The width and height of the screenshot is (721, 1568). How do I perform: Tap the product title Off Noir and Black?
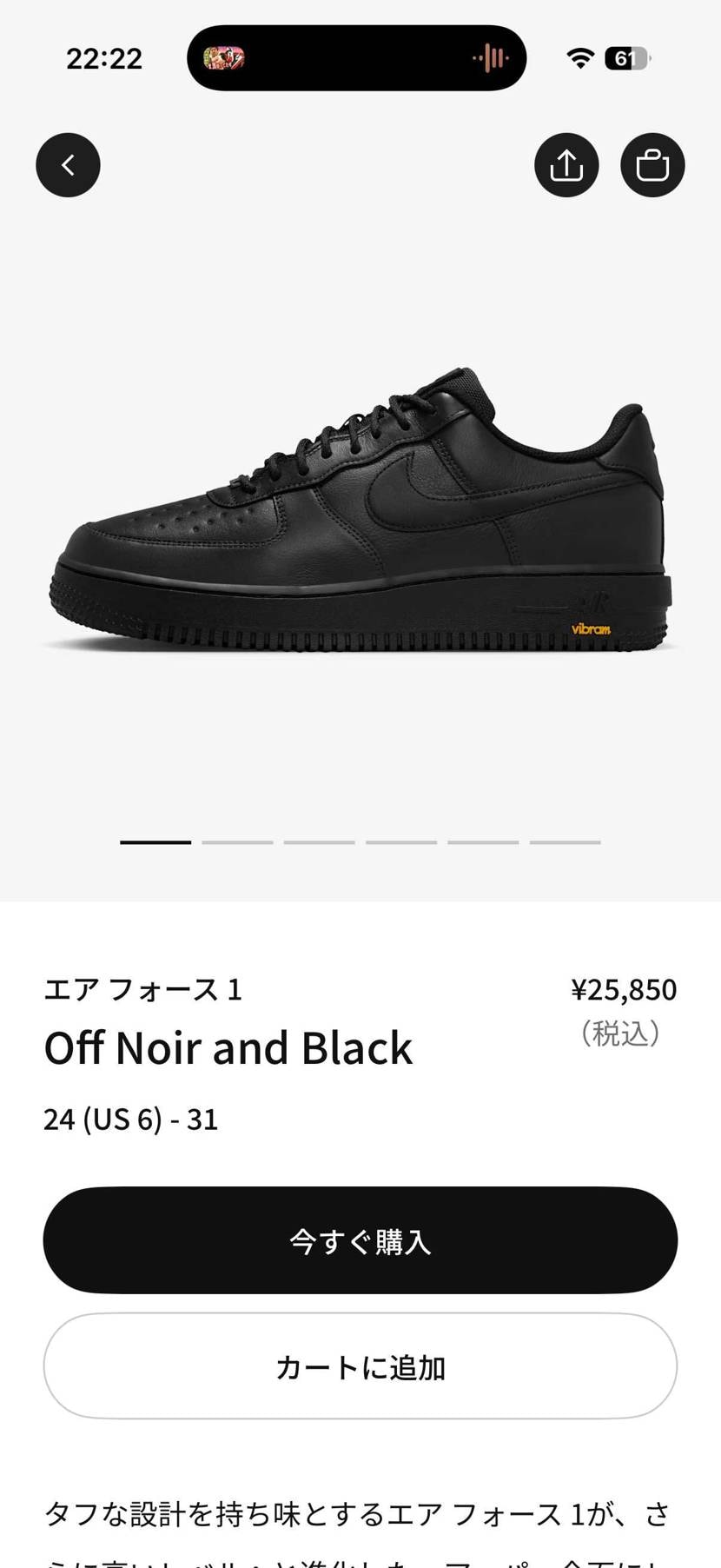[228, 1047]
